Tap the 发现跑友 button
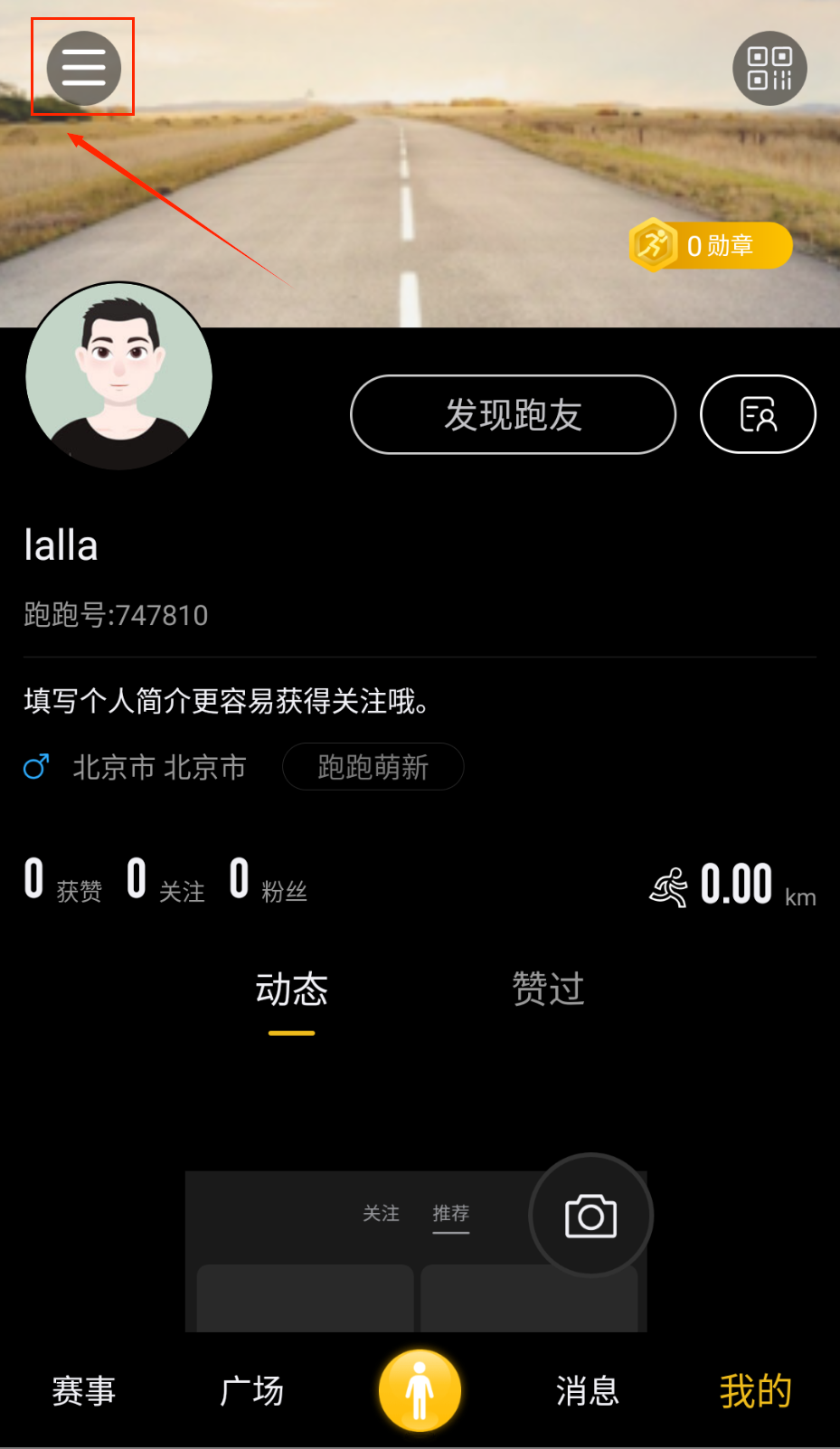This screenshot has height=1449, width=840. pyautogui.click(x=513, y=415)
